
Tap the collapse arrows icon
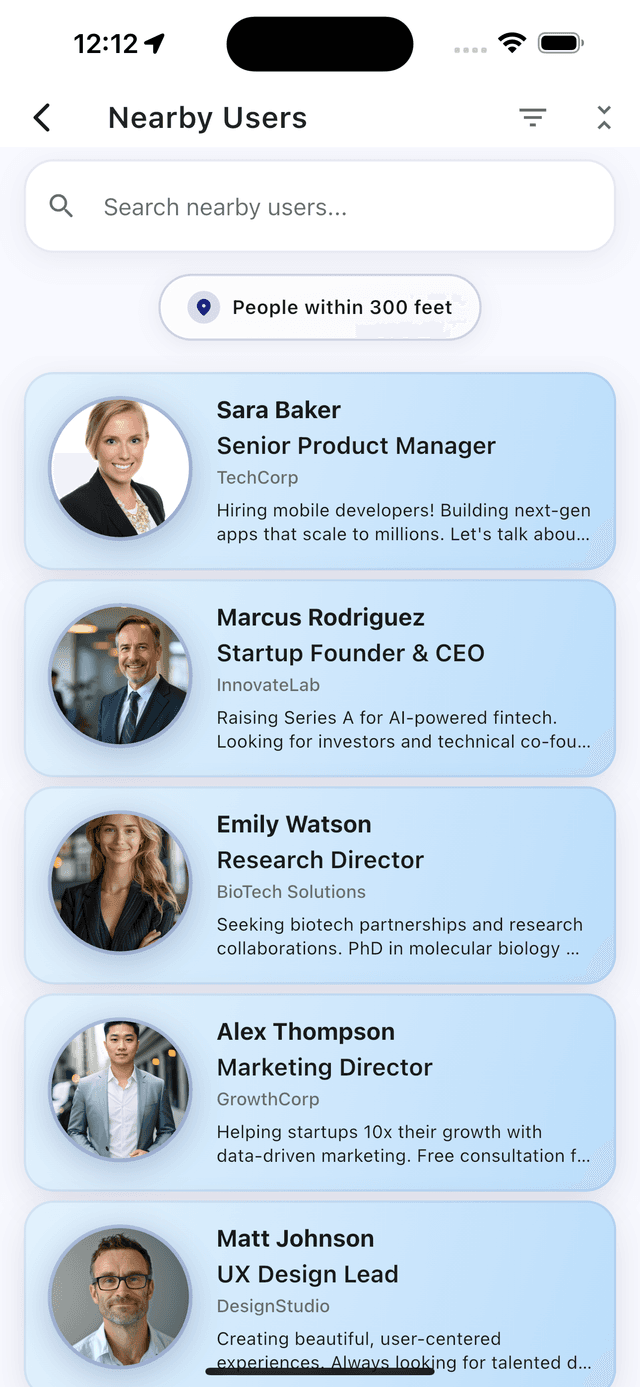click(604, 118)
